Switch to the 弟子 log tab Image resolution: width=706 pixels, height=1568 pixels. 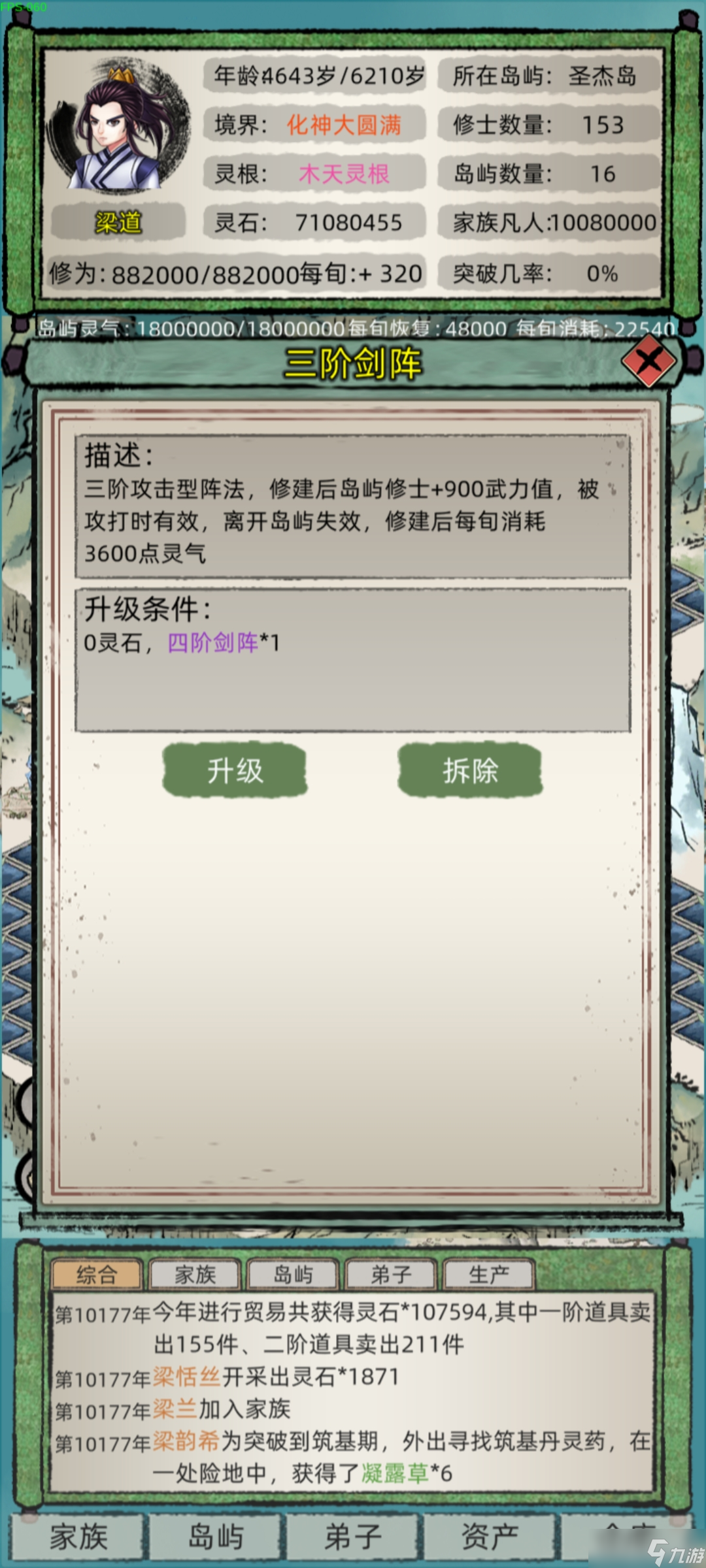(x=391, y=1275)
